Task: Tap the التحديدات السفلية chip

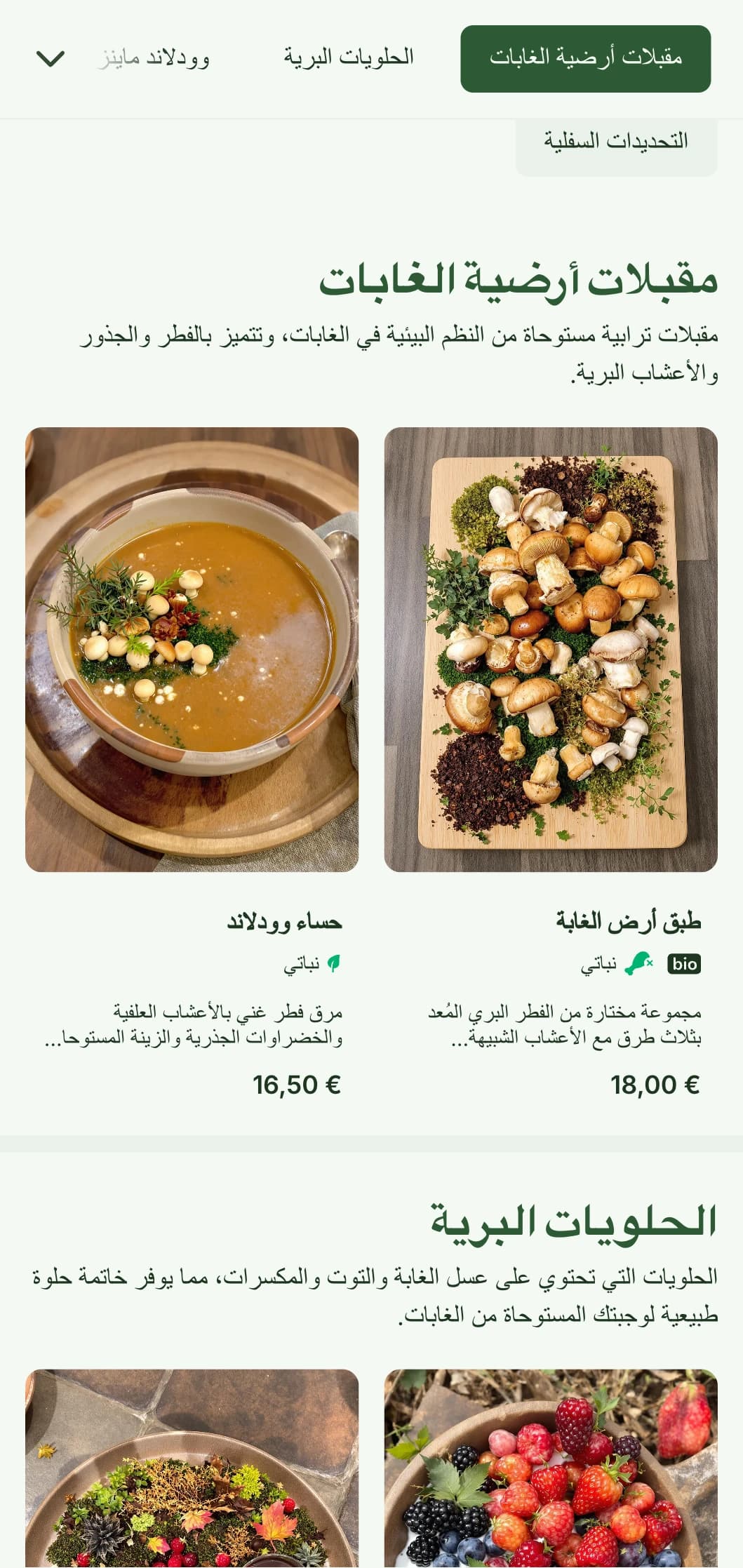Action: [616, 142]
